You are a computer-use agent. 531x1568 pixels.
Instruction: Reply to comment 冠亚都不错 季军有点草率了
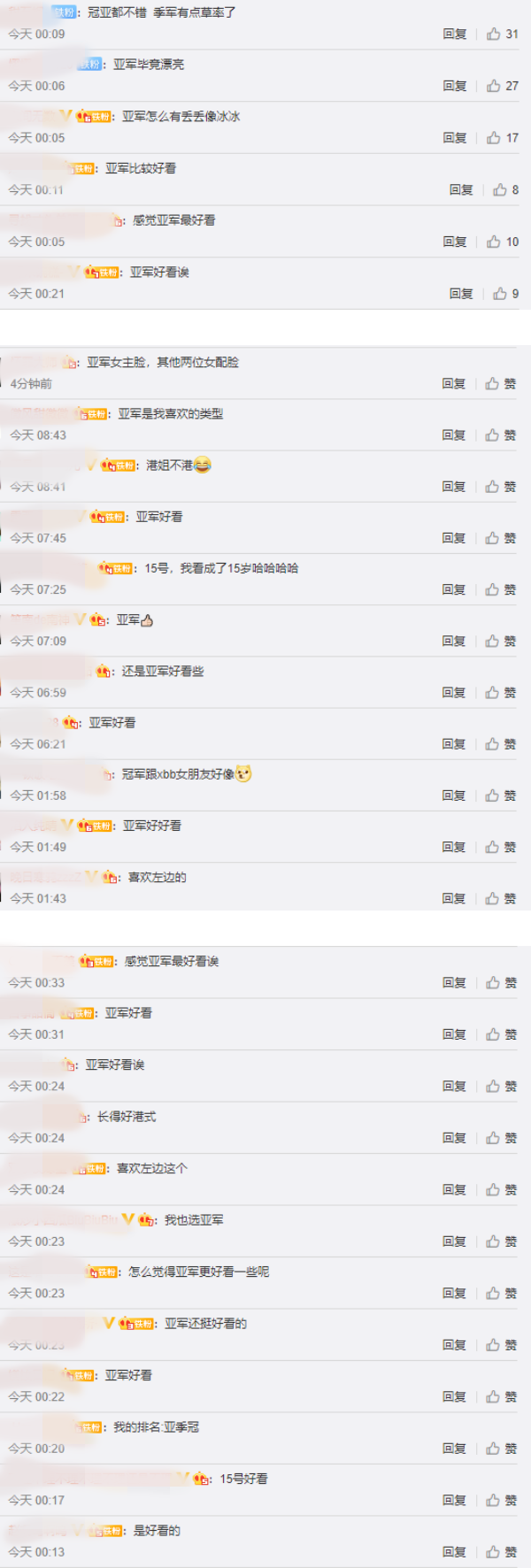click(454, 35)
